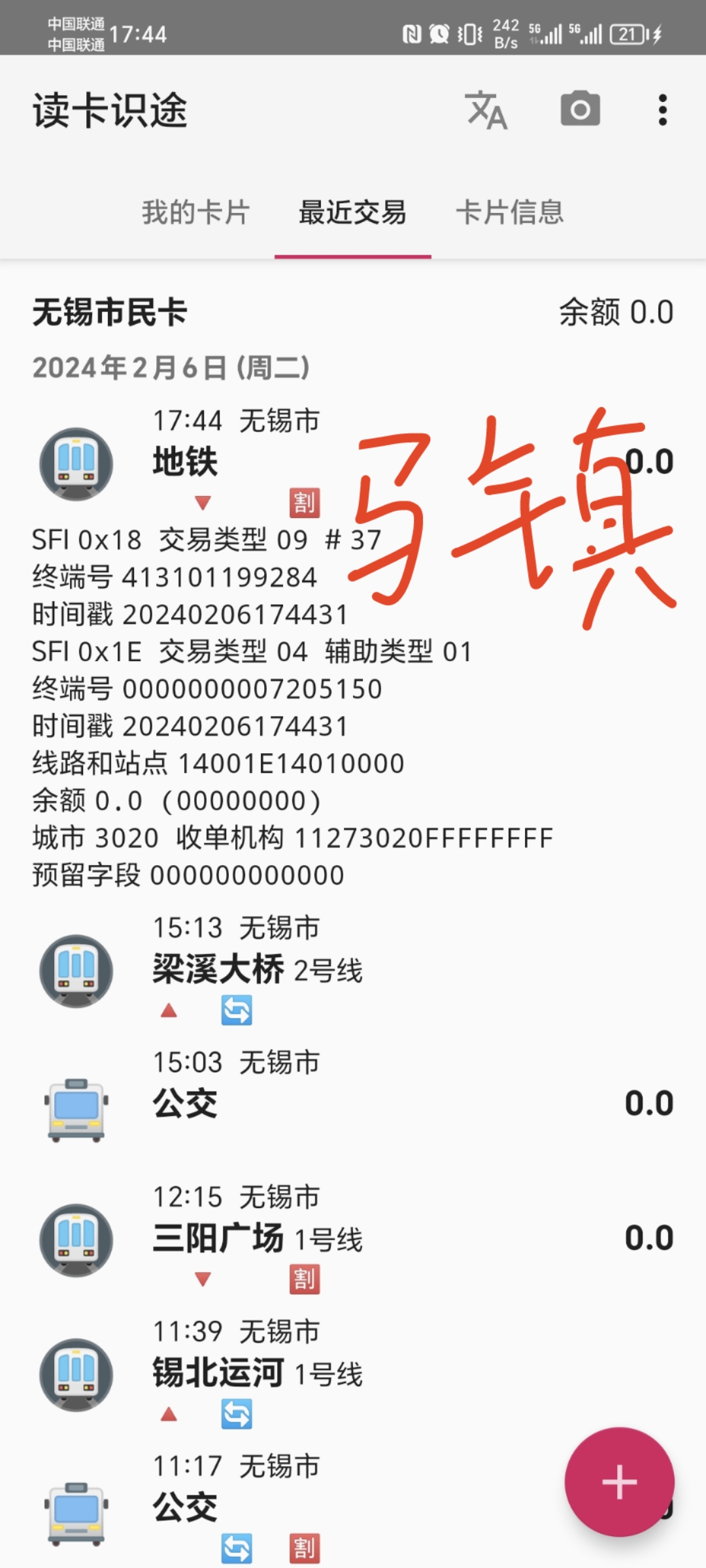Viewport: 706px width, 1568px height.
Task: Open the camera icon in app bar
Action: point(580,109)
